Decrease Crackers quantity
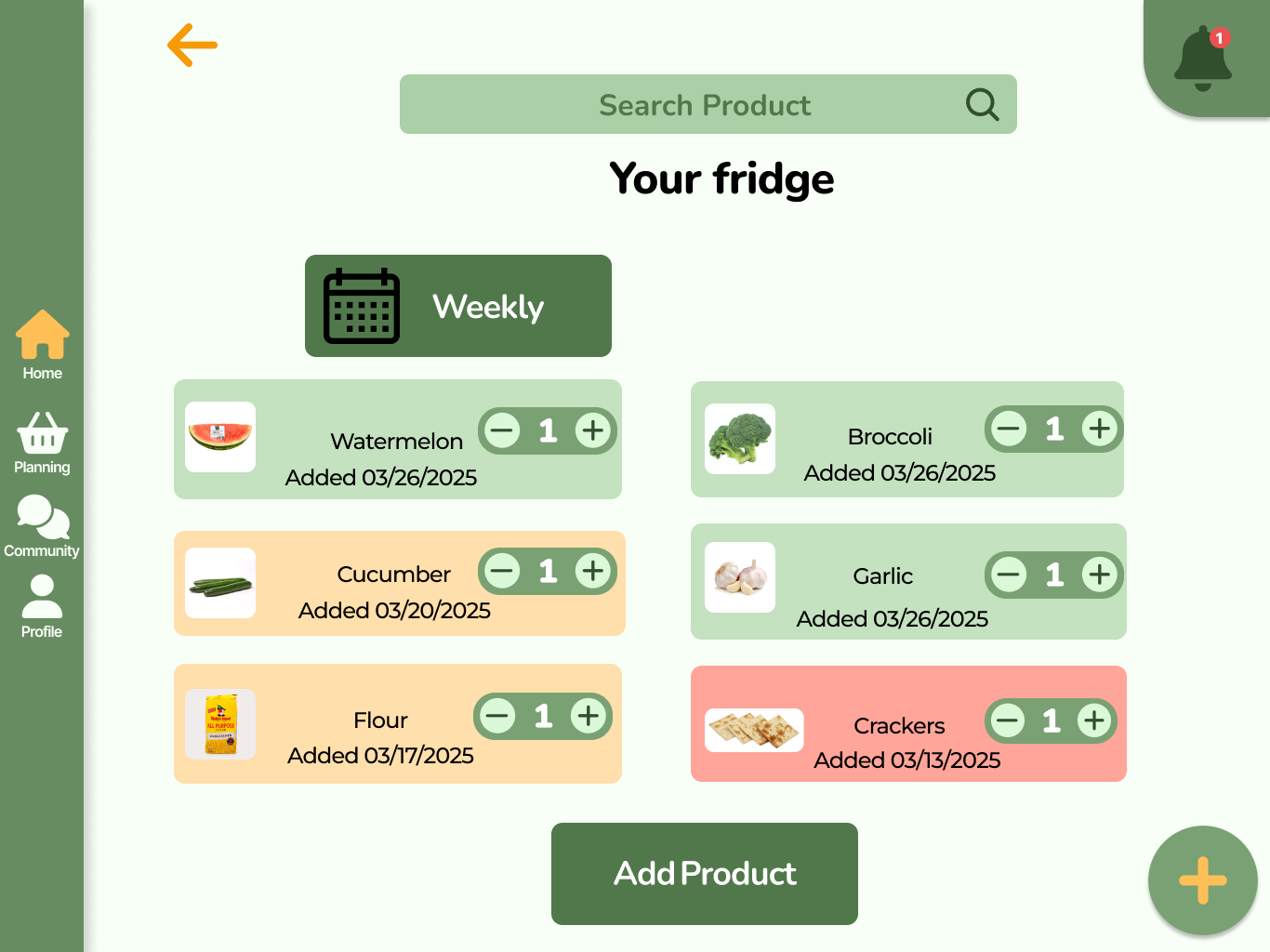 click(1007, 721)
